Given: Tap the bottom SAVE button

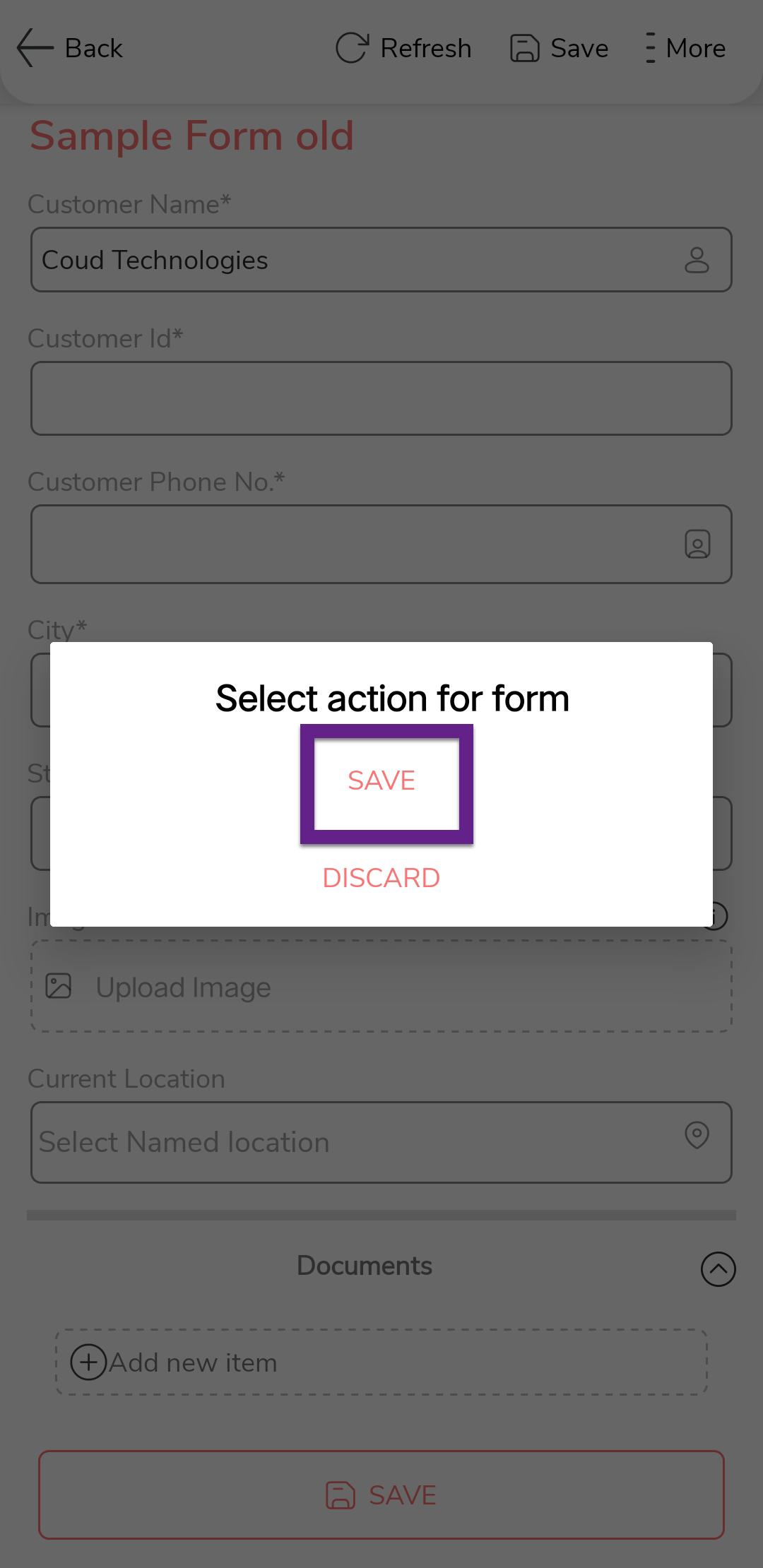Looking at the screenshot, I should [x=381, y=1495].
